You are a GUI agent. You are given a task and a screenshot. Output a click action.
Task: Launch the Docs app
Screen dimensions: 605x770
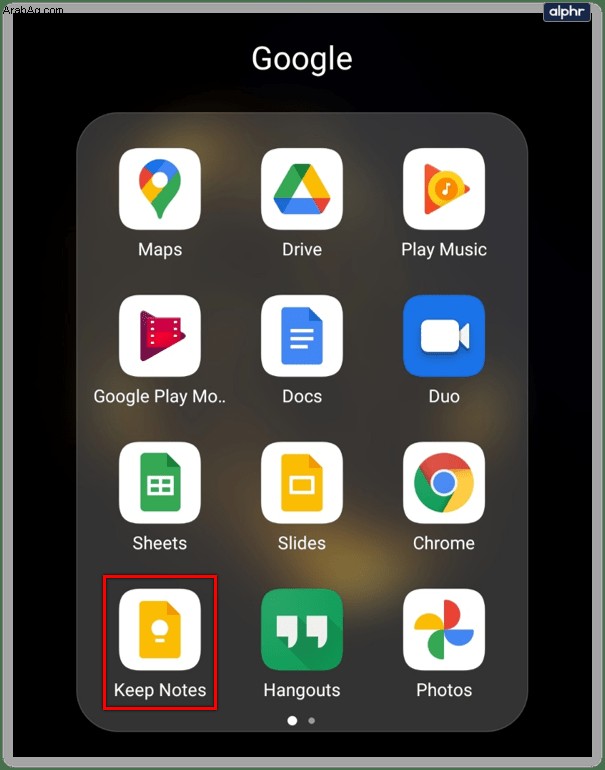302,337
